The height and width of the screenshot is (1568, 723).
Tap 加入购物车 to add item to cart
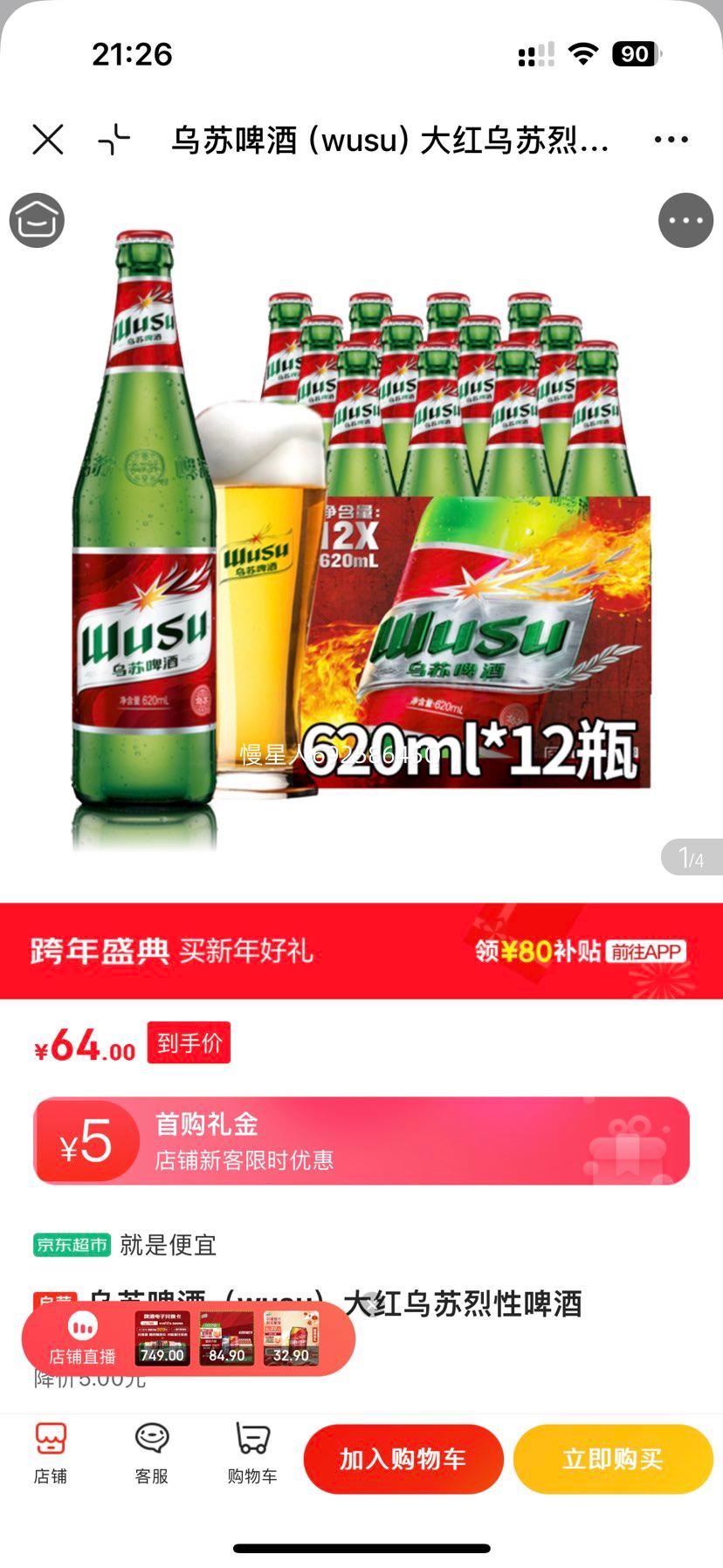[x=403, y=1458]
